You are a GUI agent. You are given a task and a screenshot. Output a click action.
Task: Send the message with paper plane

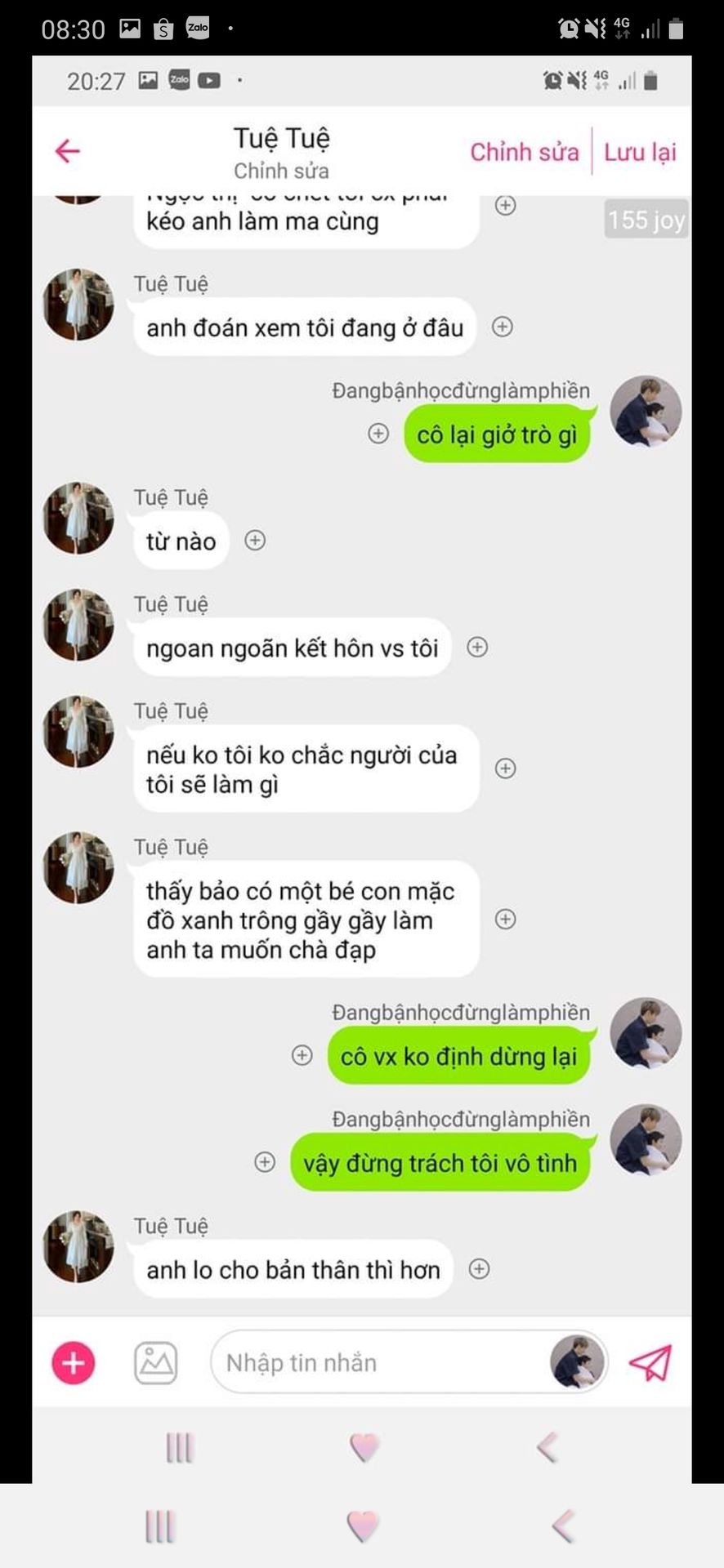(650, 1363)
